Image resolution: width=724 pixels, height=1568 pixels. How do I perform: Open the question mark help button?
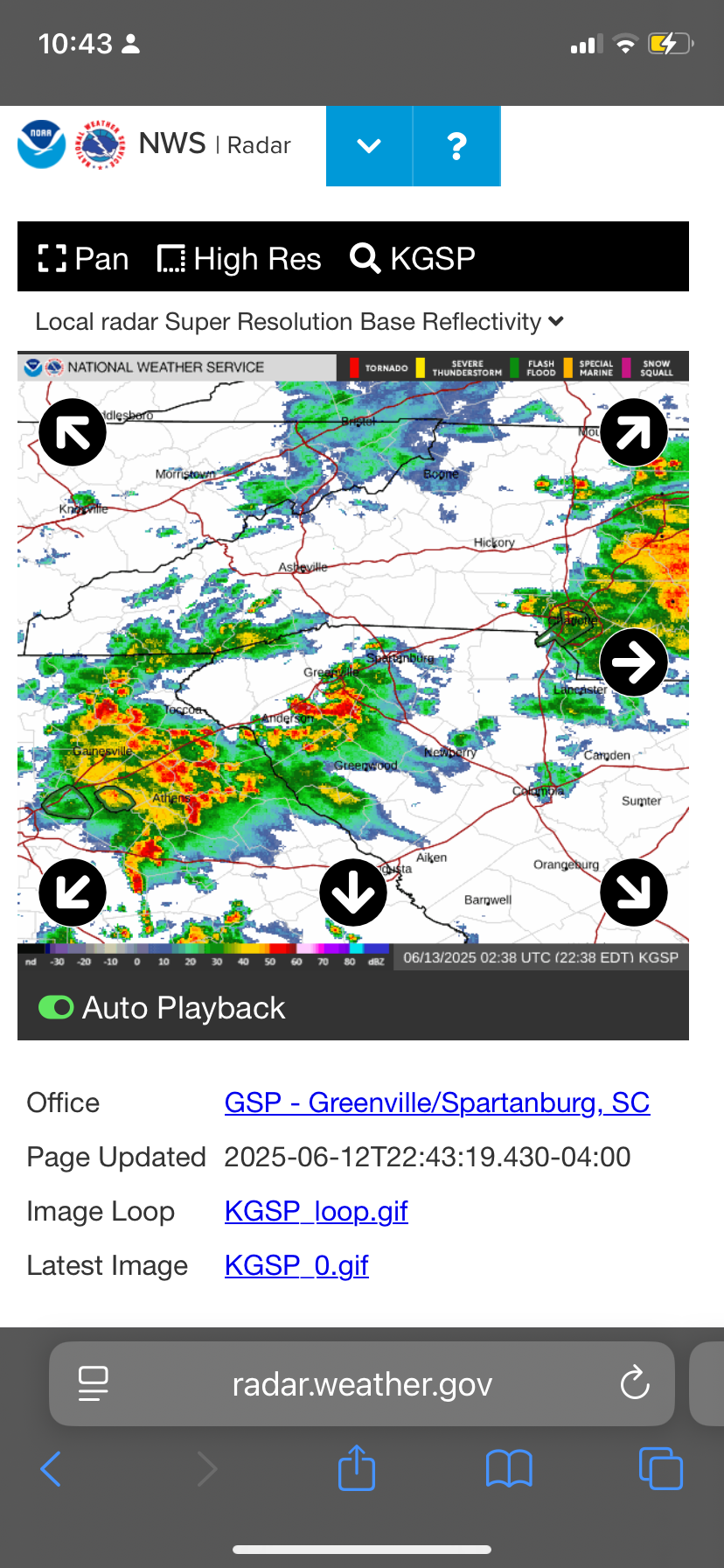tap(456, 146)
